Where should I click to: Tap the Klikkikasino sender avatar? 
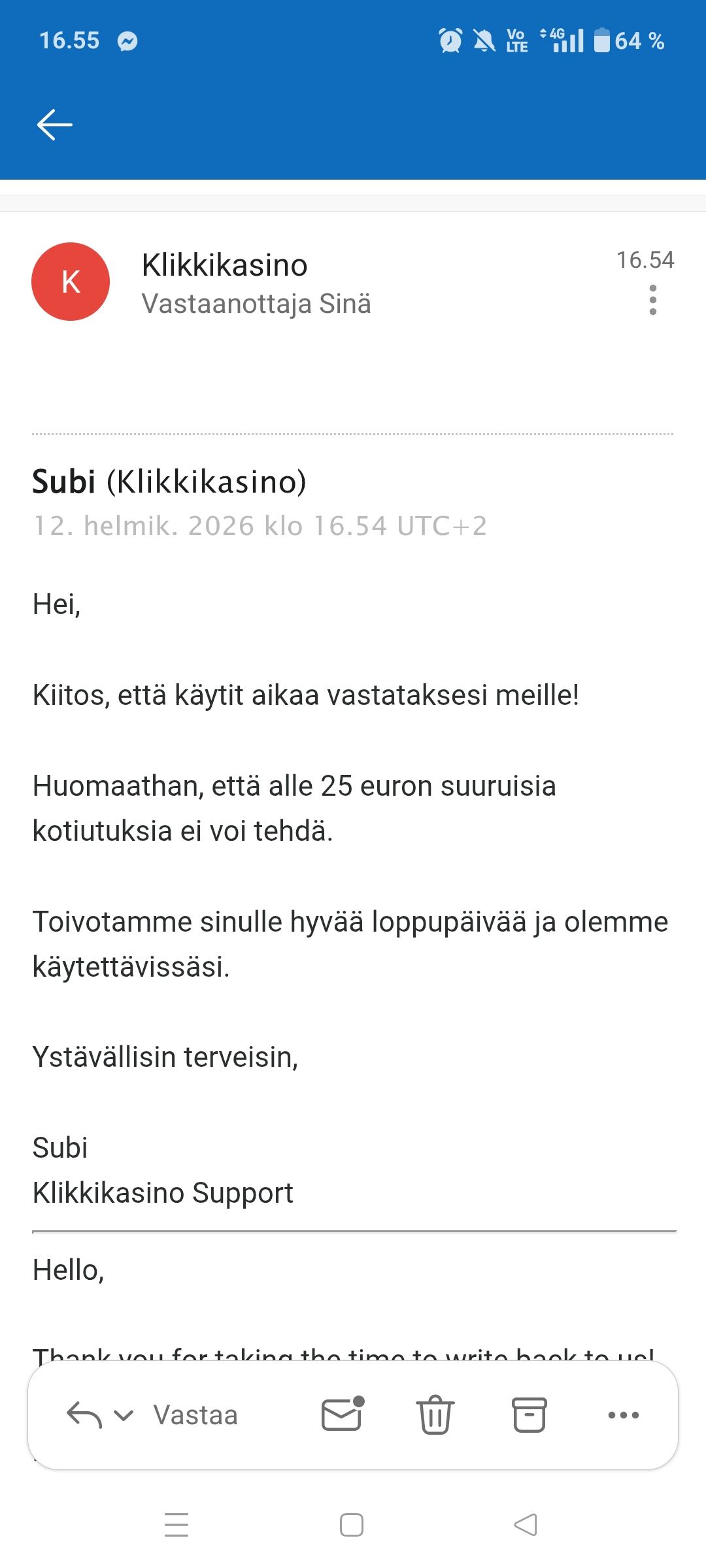[x=71, y=282]
